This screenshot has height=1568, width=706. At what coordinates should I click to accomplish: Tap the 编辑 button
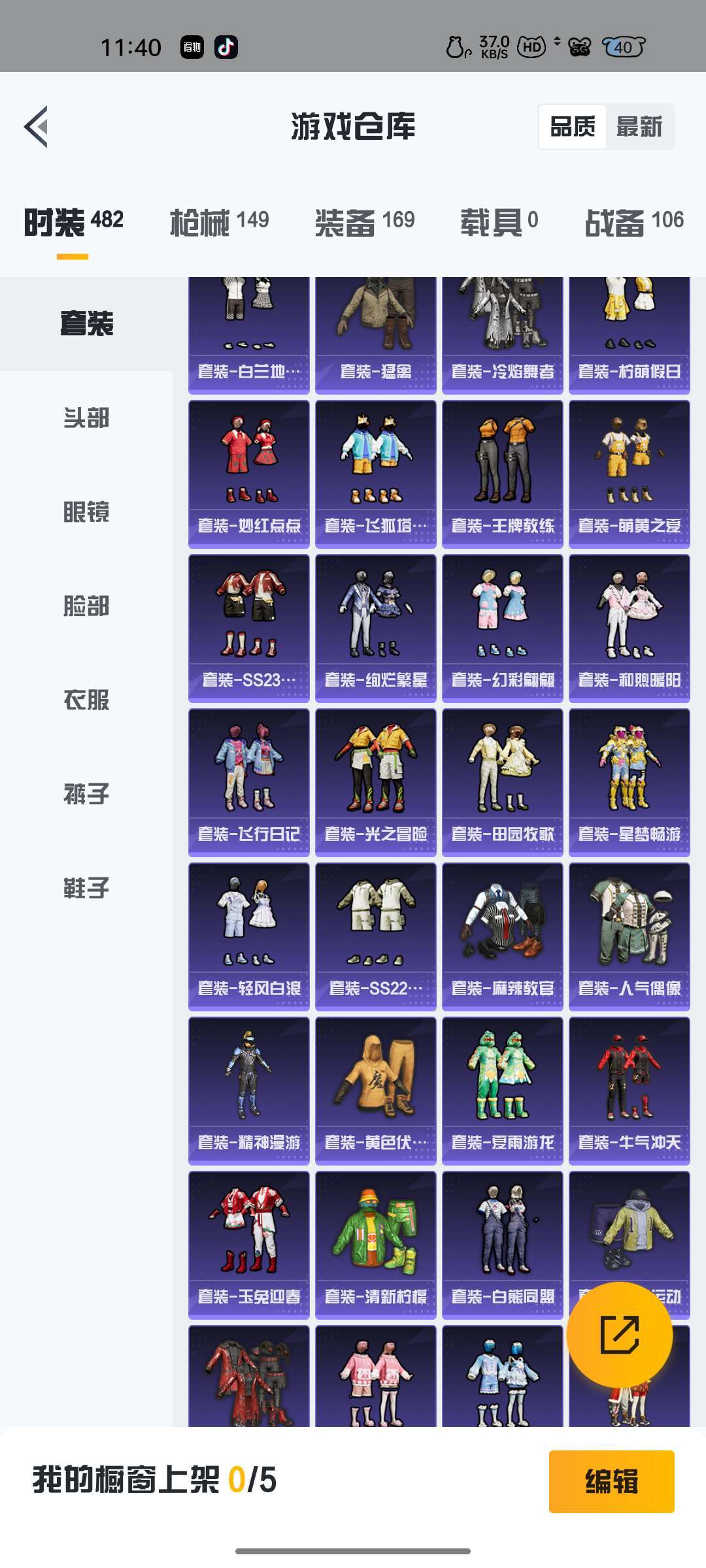coord(611,1482)
